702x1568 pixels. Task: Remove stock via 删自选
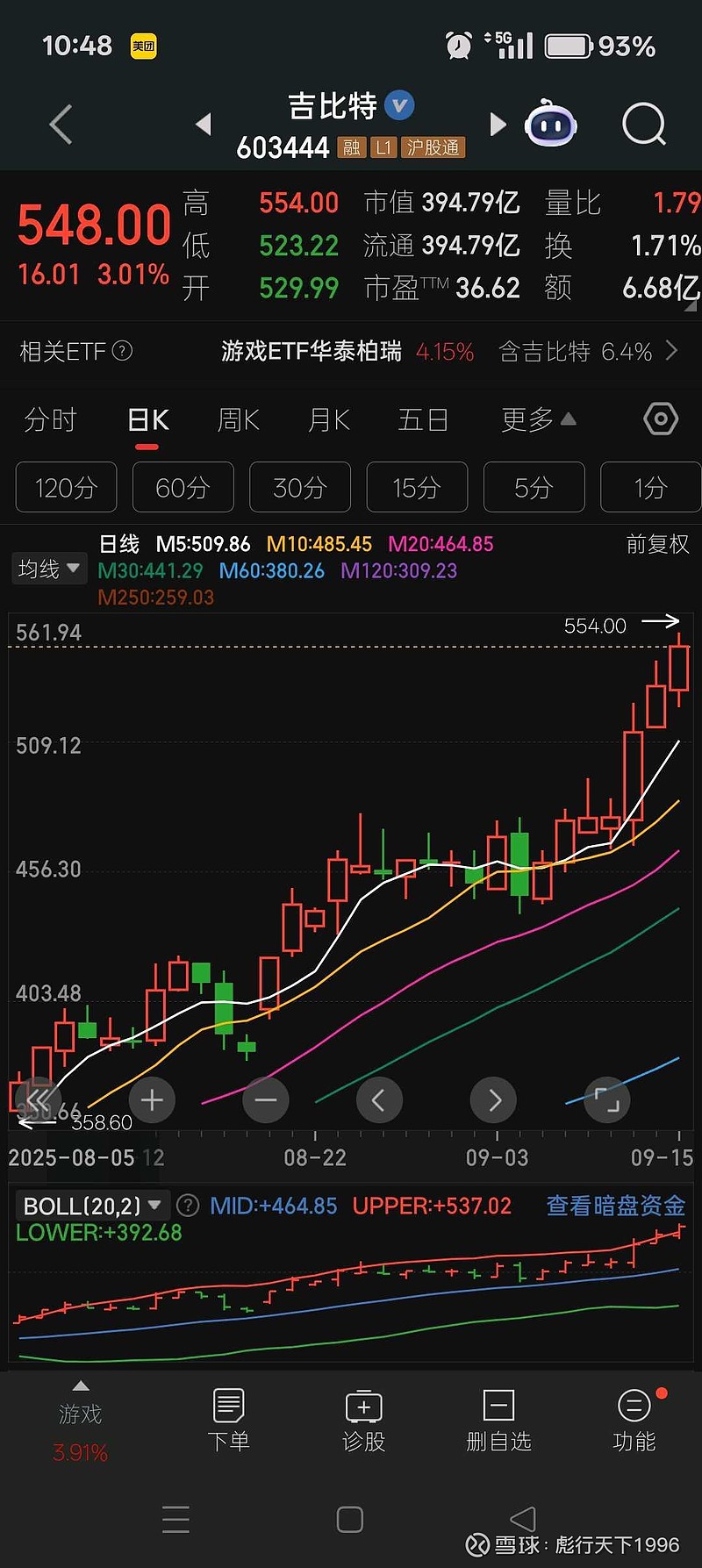[498, 1421]
